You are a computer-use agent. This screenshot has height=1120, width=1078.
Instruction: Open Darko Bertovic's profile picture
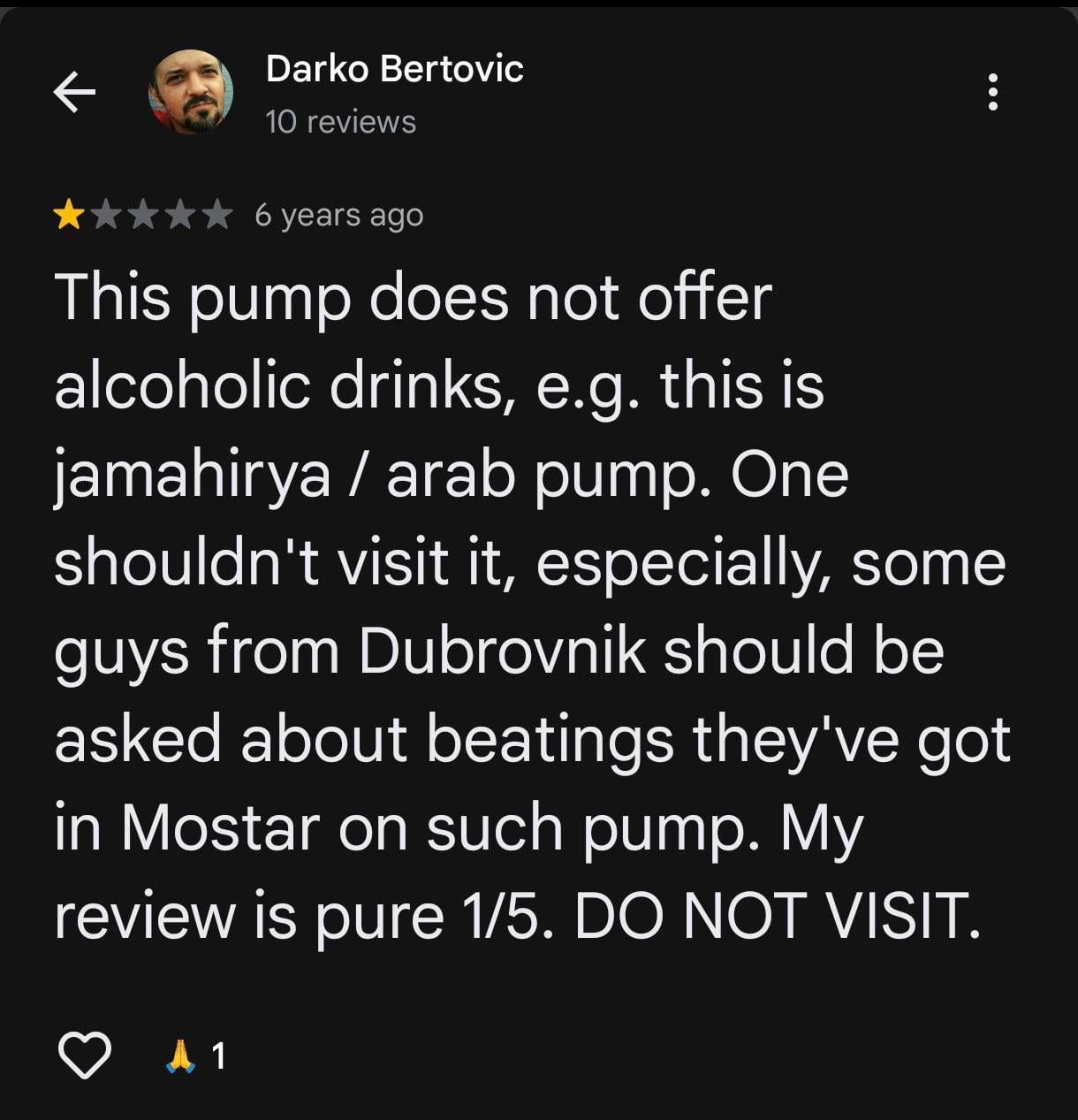(x=190, y=92)
